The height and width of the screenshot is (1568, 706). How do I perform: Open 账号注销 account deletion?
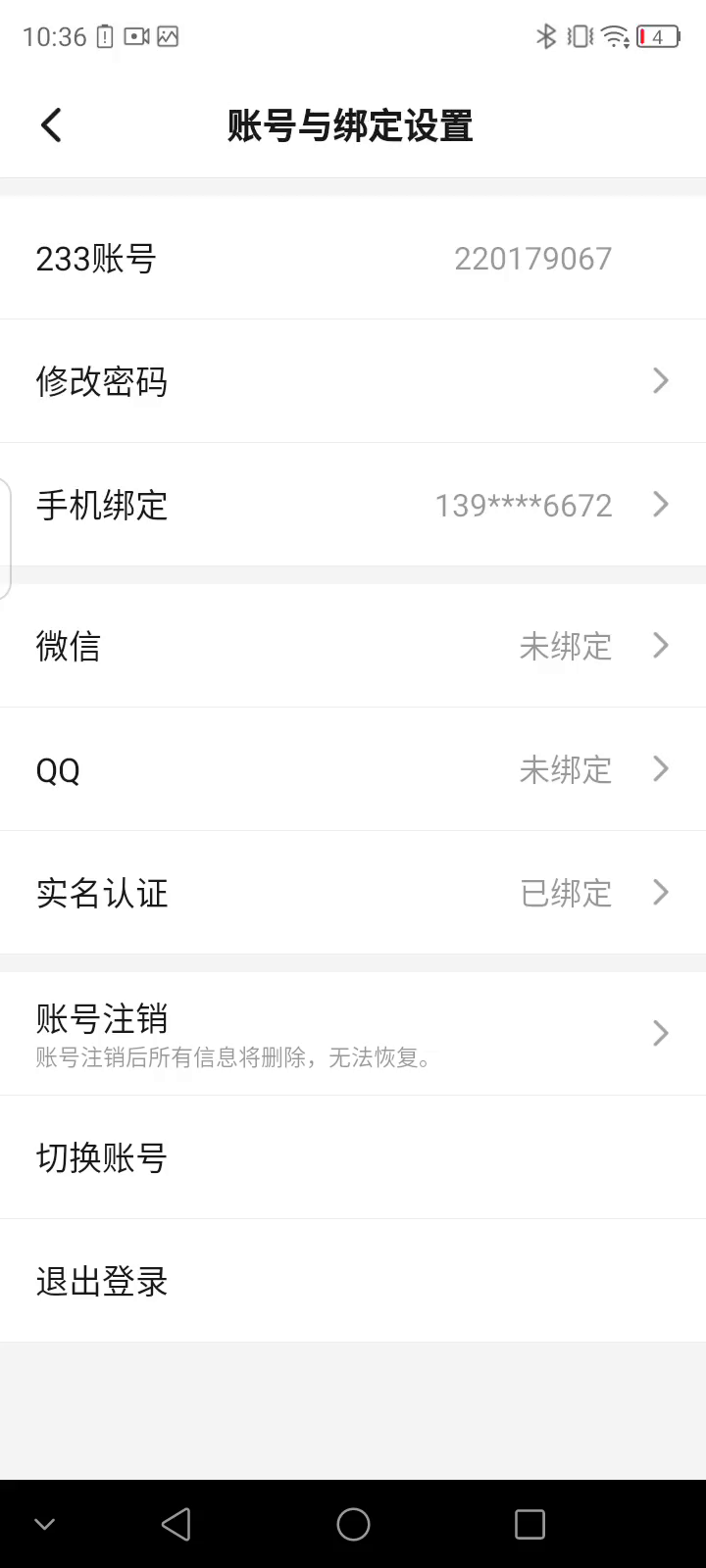(x=353, y=1033)
